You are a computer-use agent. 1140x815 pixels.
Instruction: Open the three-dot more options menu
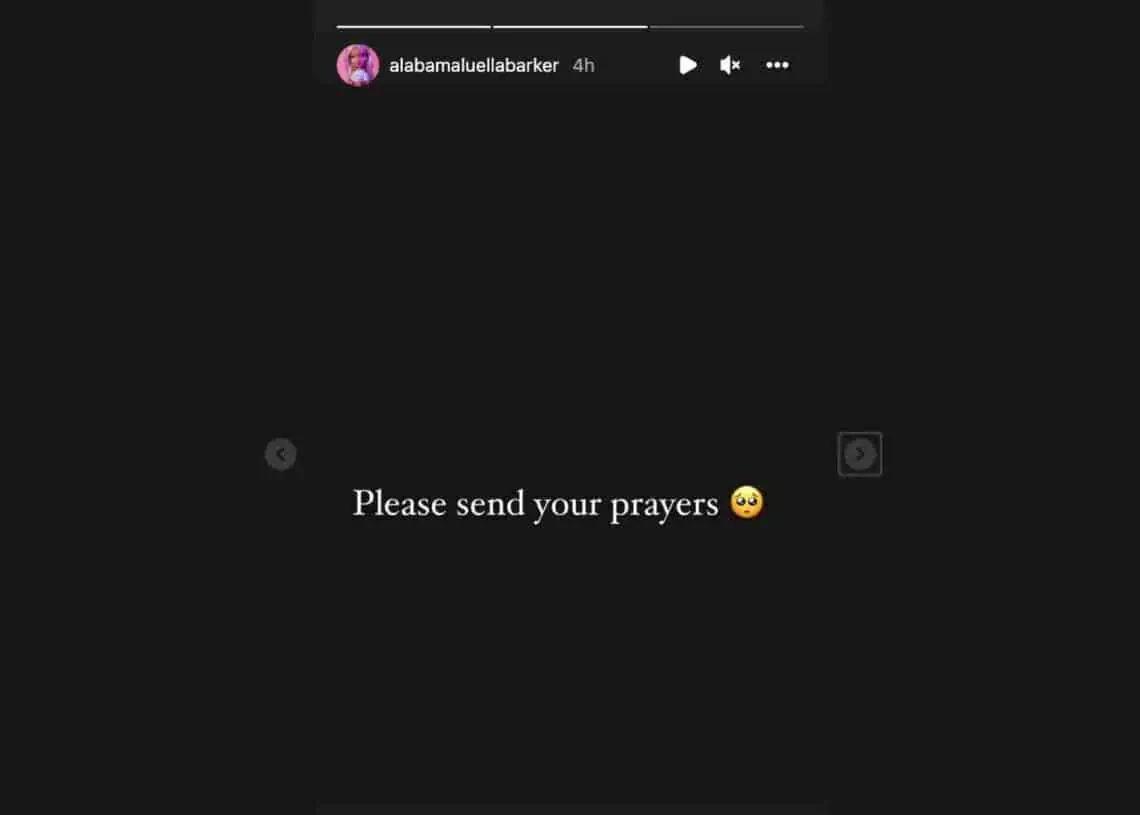pos(777,65)
